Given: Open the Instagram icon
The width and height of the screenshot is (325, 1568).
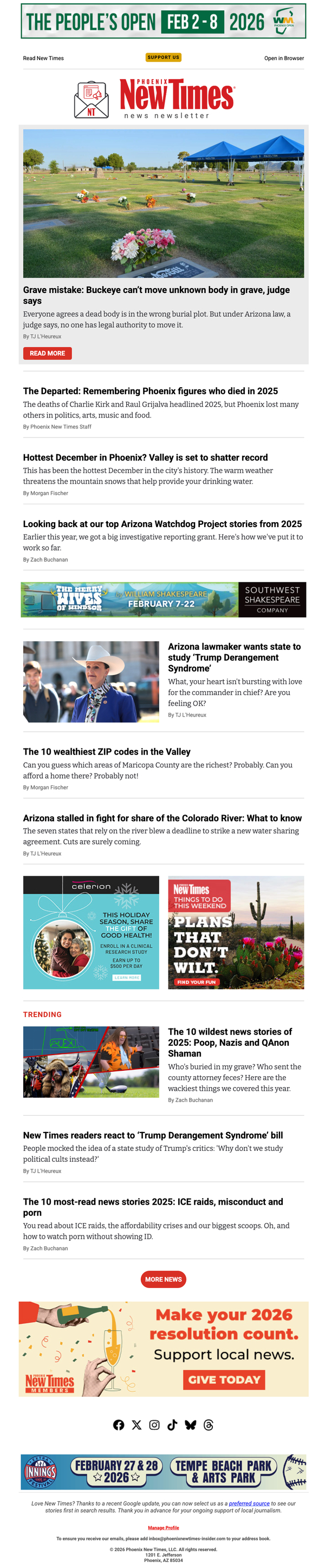Looking at the screenshot, I should [154, 1425].
